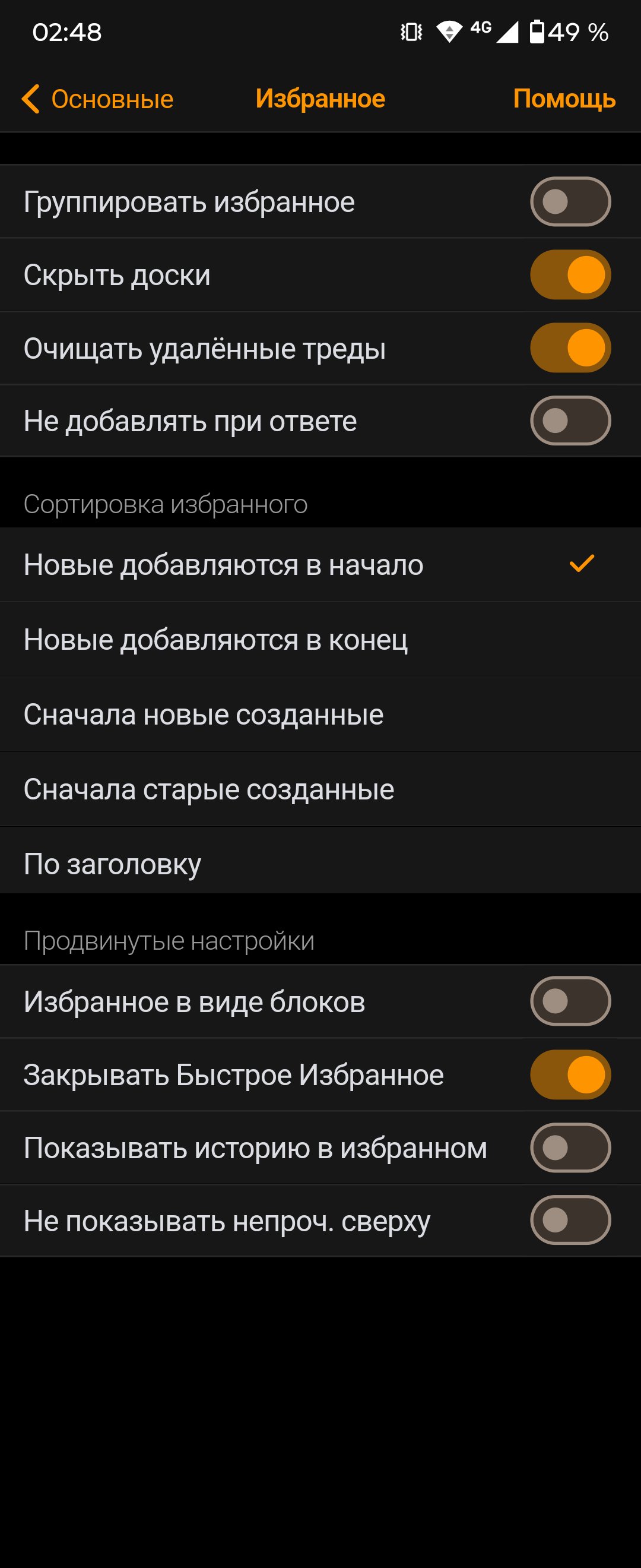
Task: Toggle Не показывать непроч. сверху on
Action: [x=570, y=1221]
